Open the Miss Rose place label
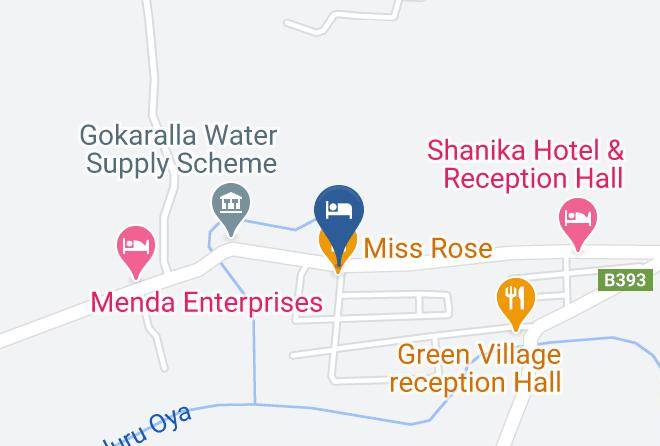This screenshot has height=446, width=660. click(428, 249)
